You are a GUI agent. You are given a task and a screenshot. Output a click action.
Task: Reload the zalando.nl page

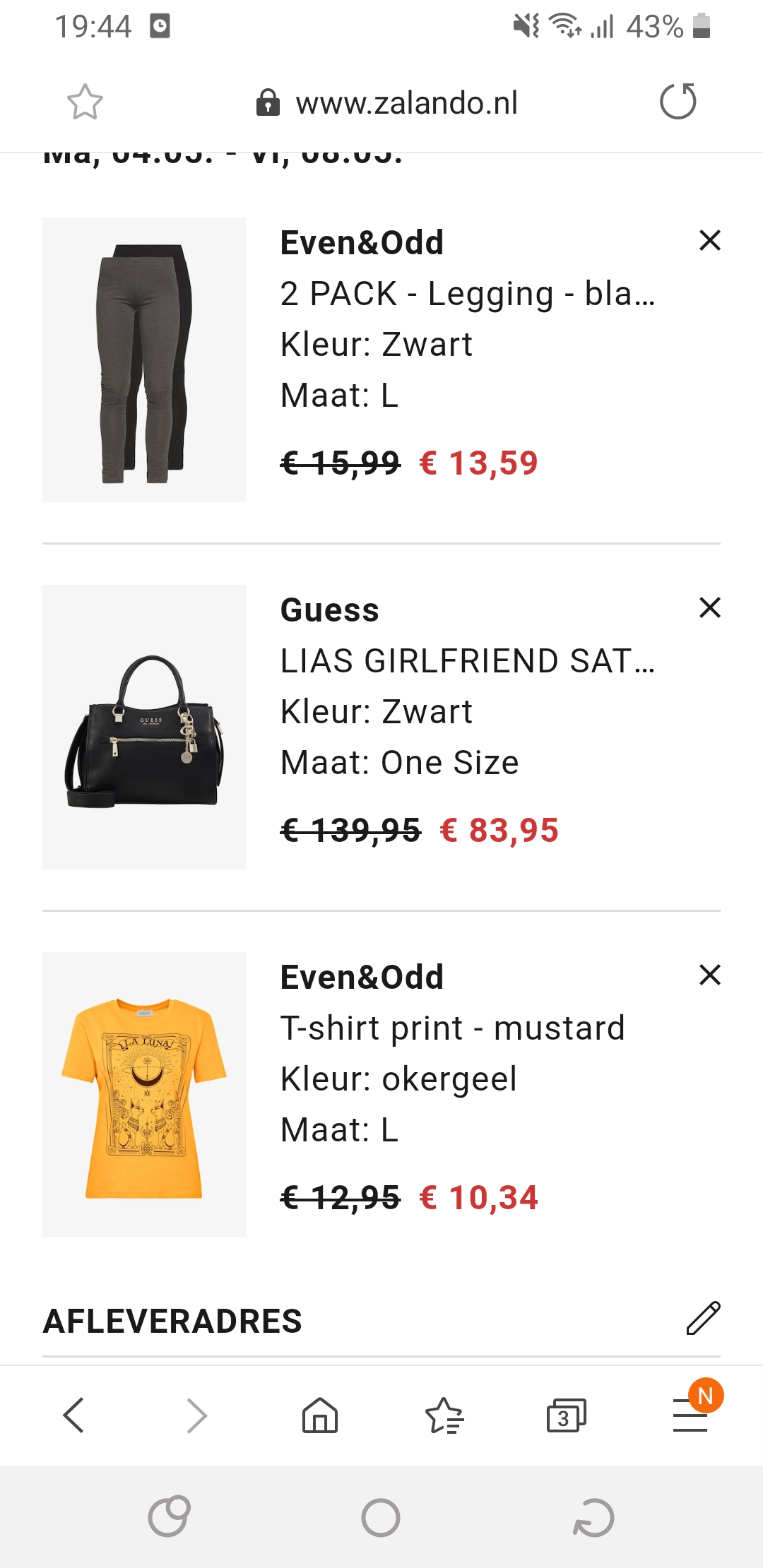tap(678, 102)
